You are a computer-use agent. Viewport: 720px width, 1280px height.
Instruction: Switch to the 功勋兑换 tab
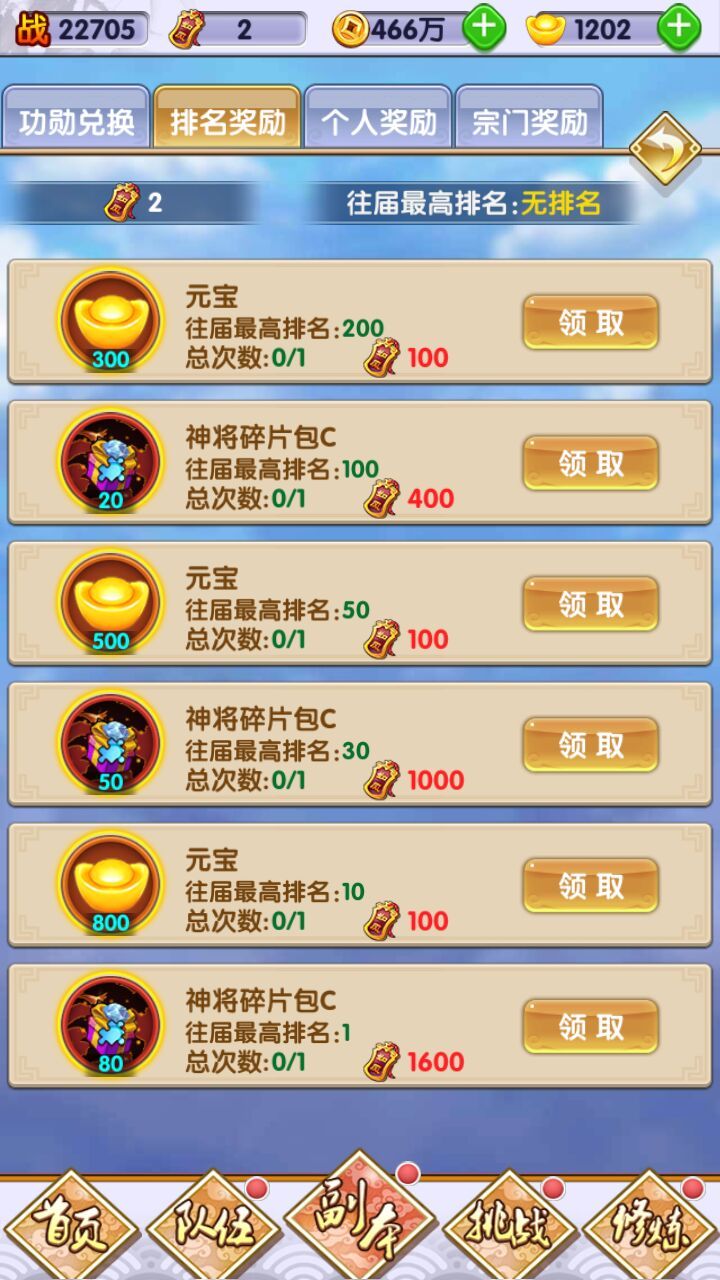(x=77, y=122)
